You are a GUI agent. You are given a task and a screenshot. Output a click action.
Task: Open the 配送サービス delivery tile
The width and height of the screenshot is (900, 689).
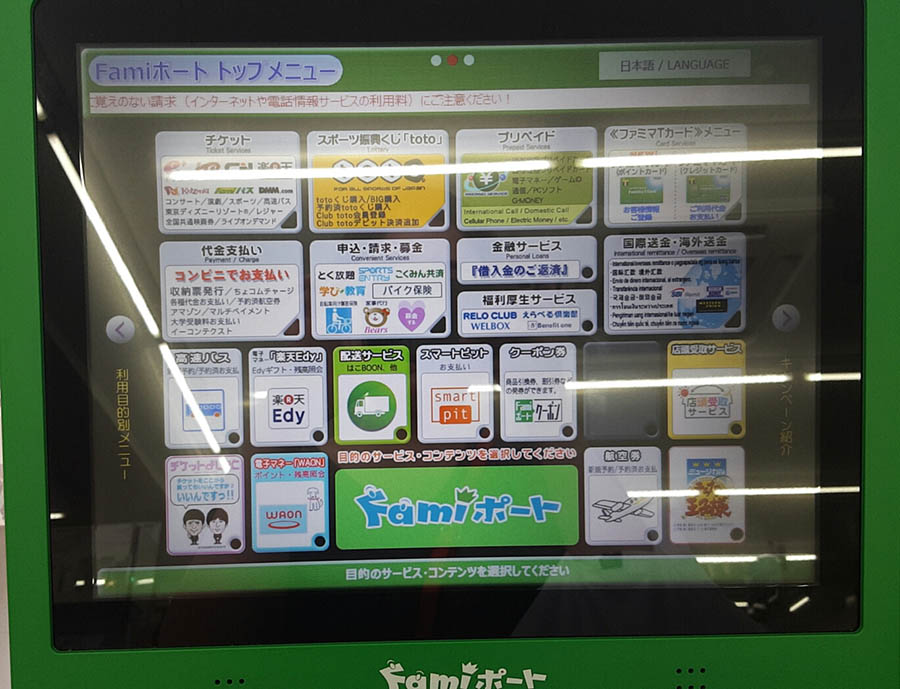371,394
